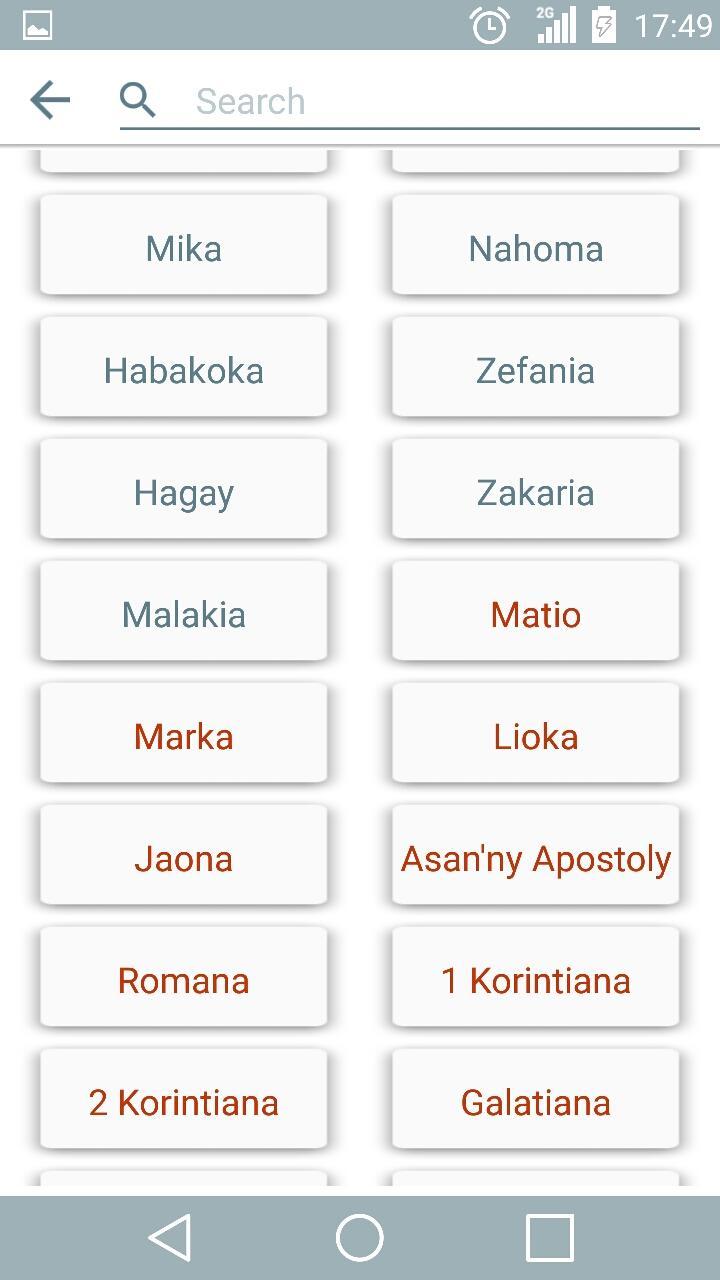
Task: Open 1 Korintiana
Action: coord(536,980)
